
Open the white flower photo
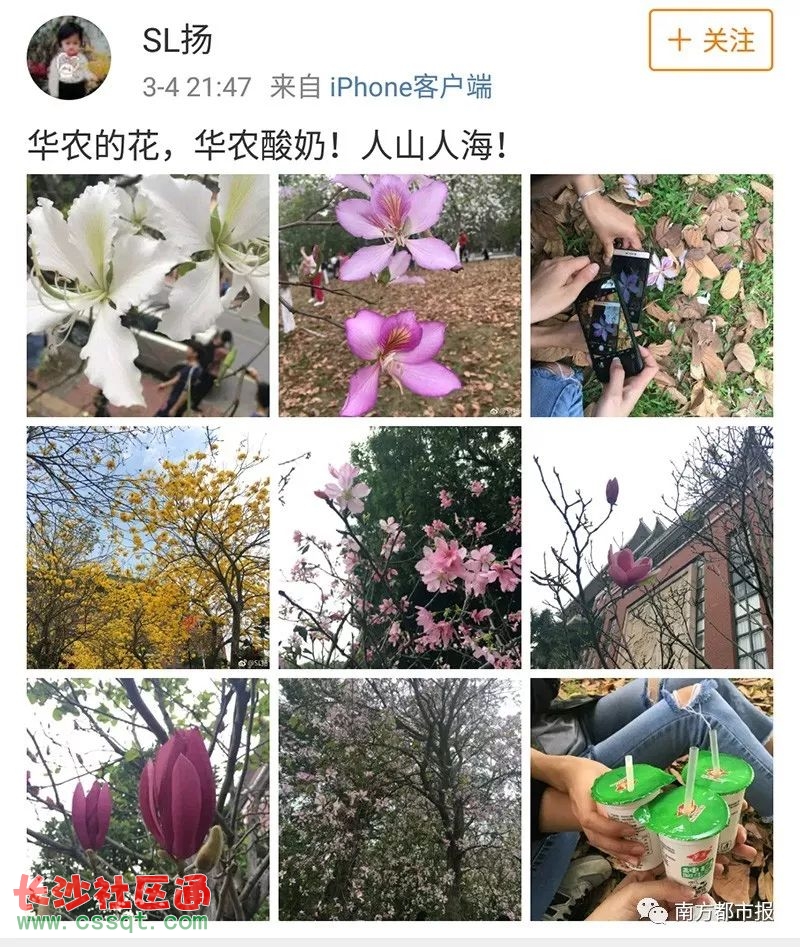point(148,295)
